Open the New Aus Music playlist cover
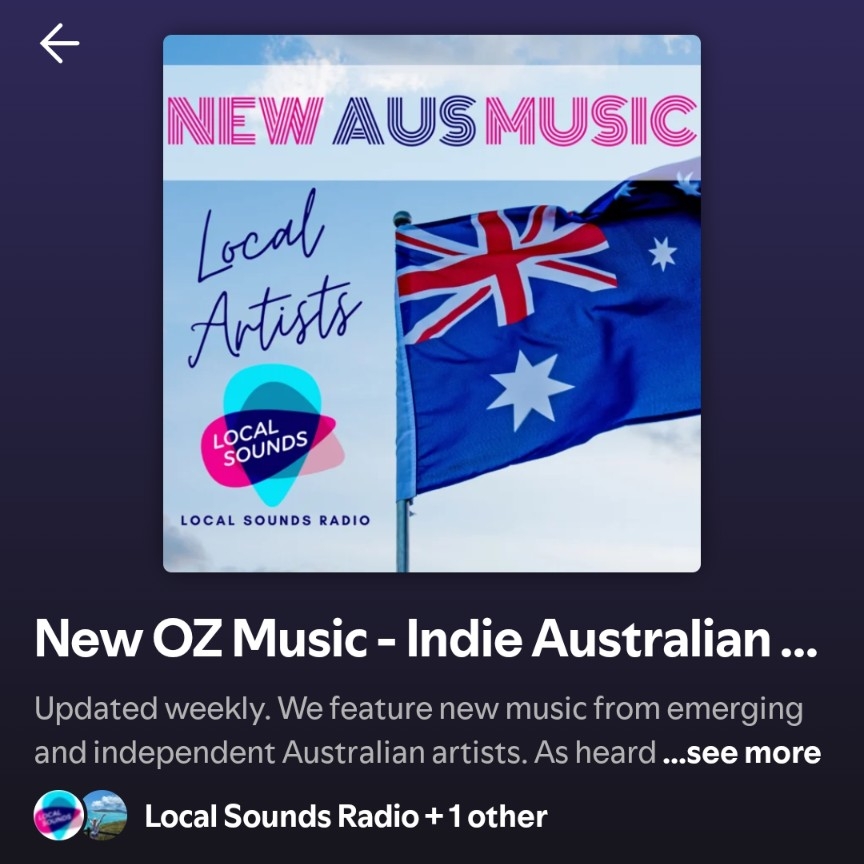864x864 pixels. point(431,304)
